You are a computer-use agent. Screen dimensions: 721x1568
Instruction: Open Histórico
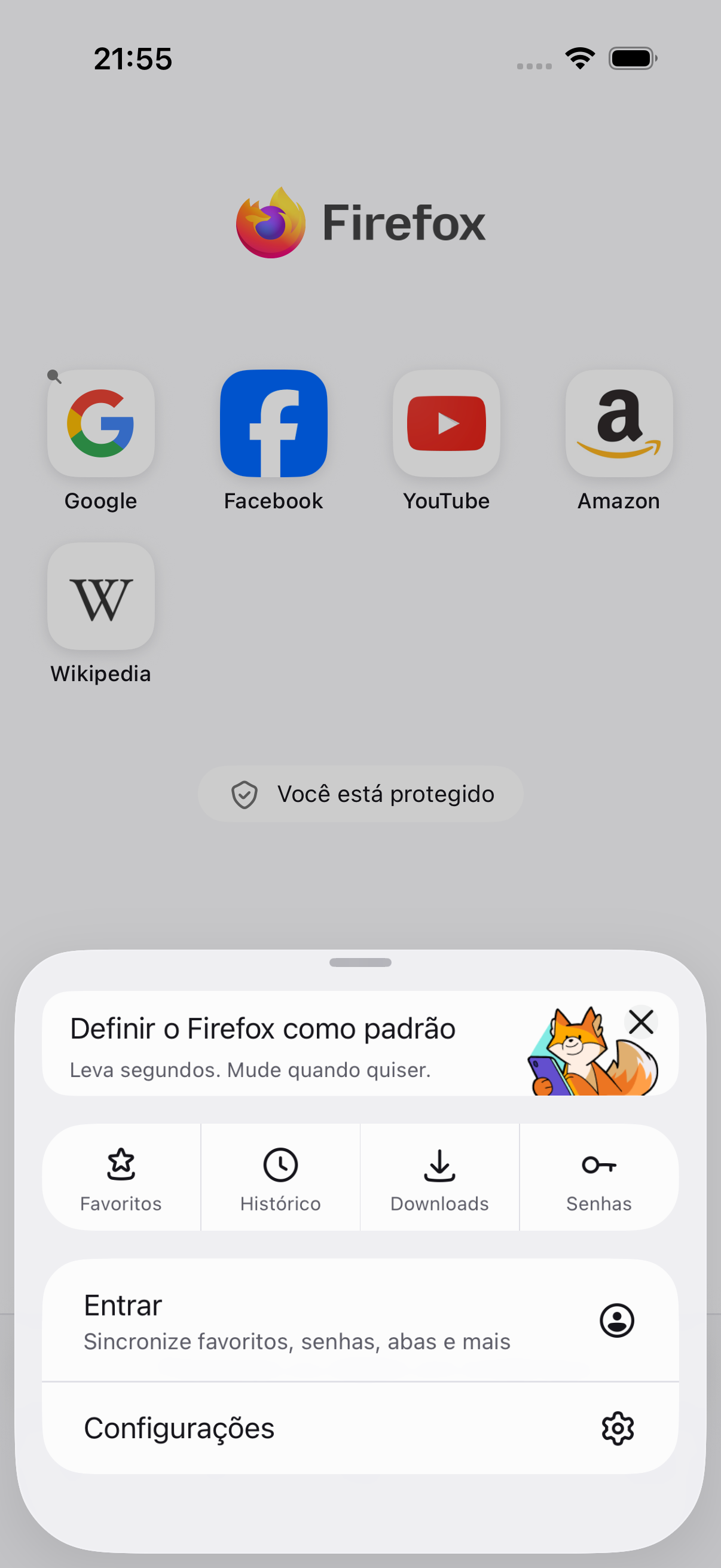click(x=280, y=1177)
